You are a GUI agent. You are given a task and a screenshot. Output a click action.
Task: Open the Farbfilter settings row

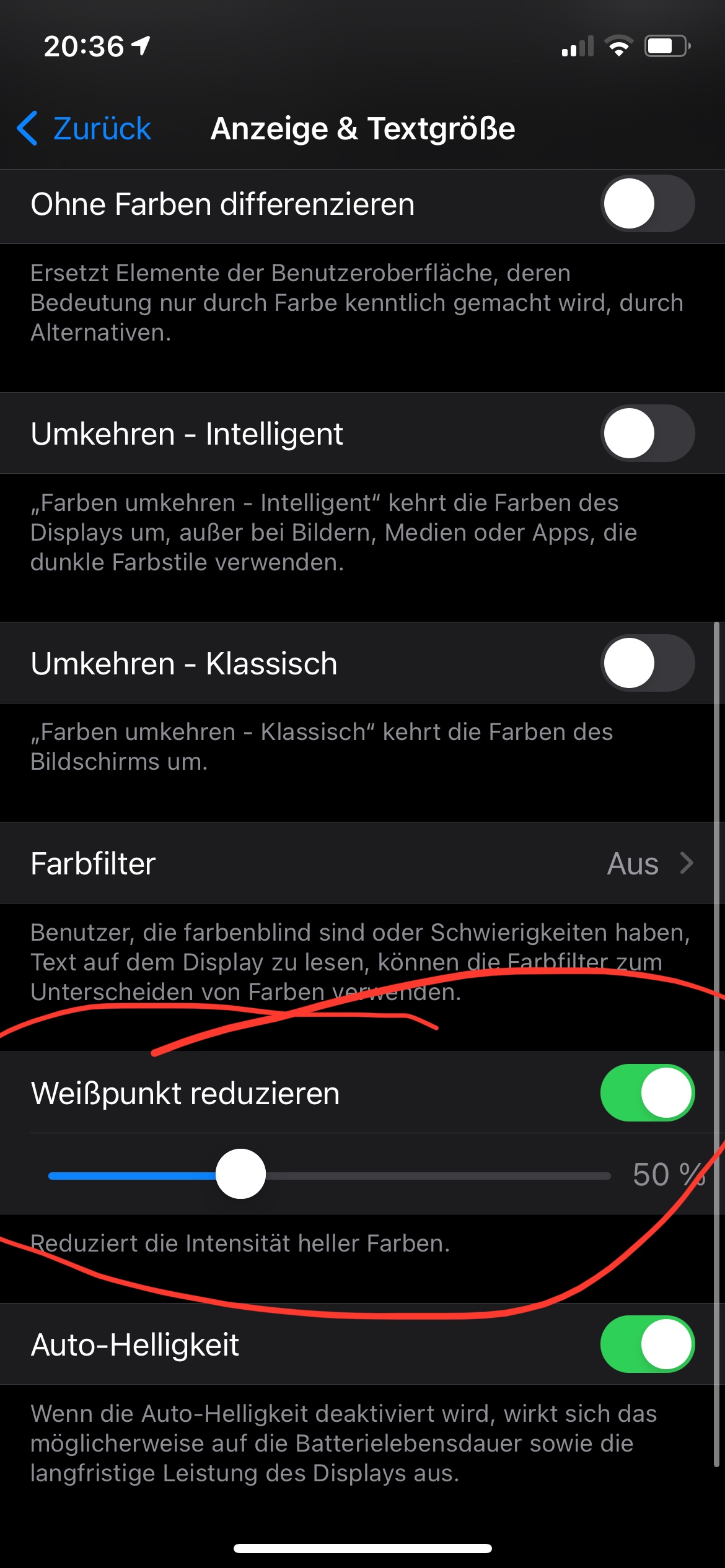click(362, 863)
